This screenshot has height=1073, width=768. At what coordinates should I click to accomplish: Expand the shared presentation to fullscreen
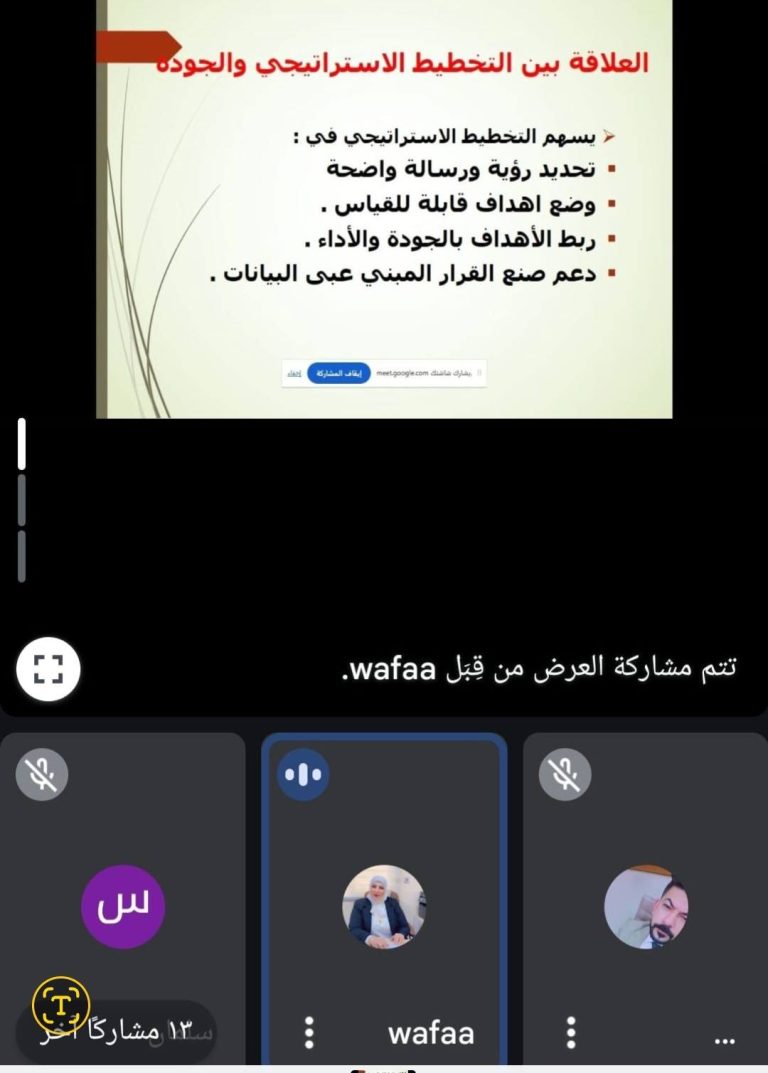(x=48, y=668)
